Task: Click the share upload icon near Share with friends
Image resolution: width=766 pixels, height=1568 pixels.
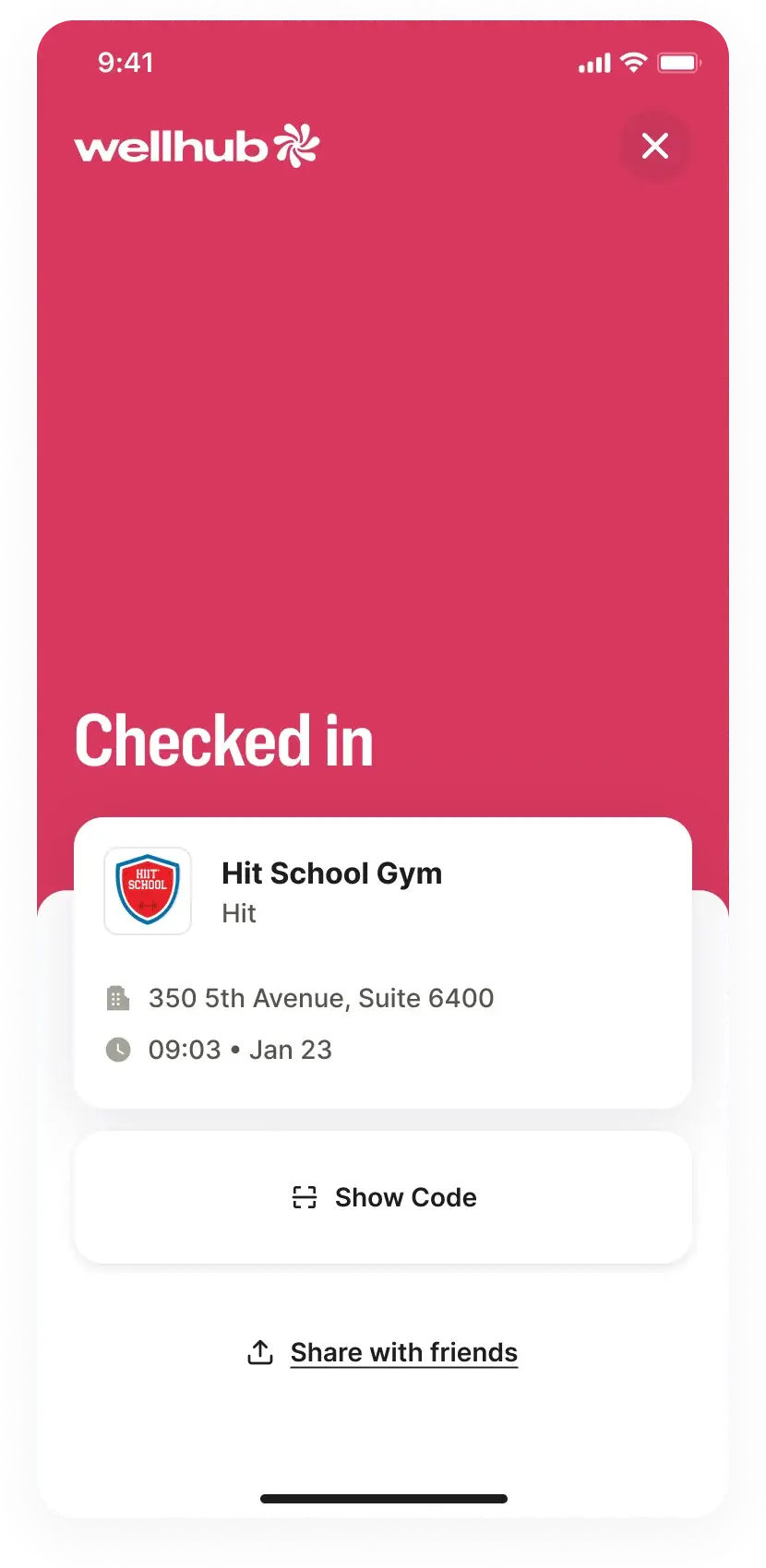Action: [x=260, y=1351]
